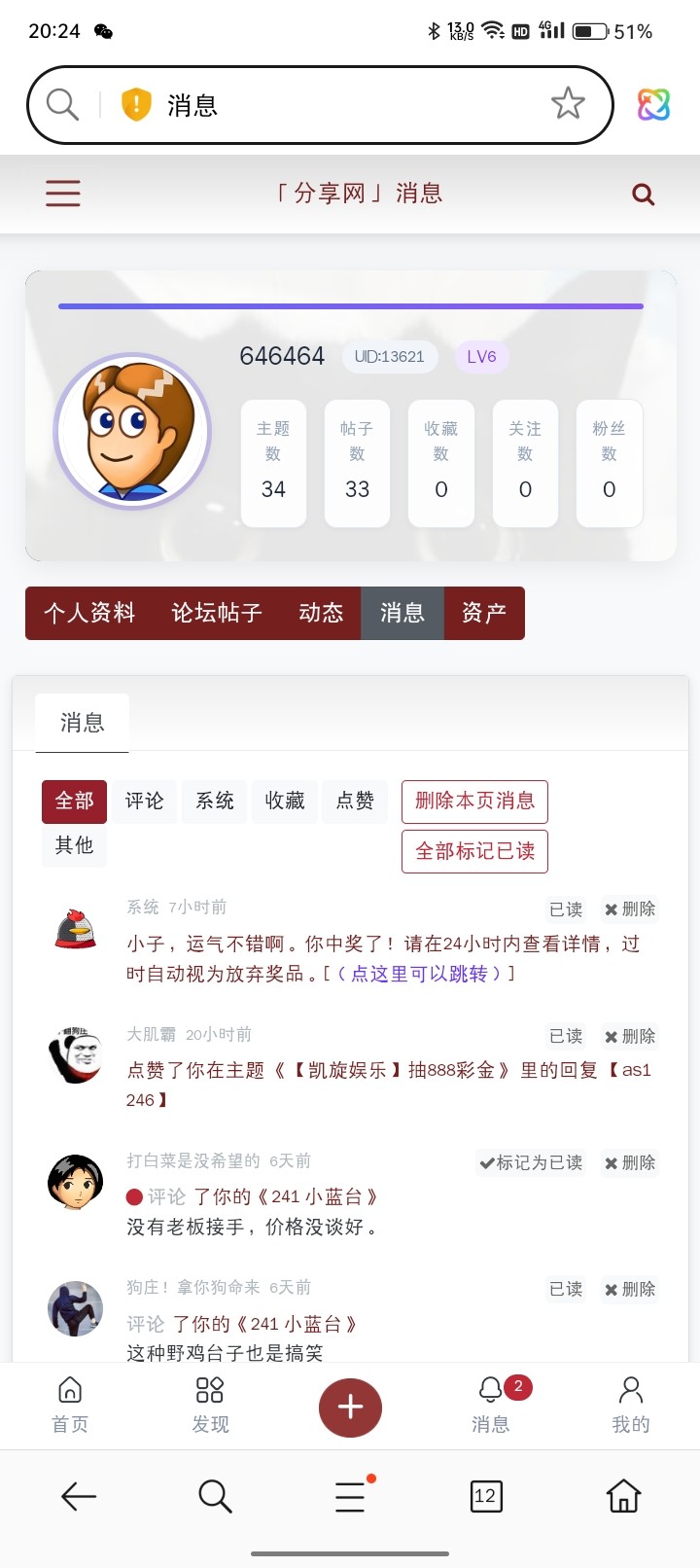The width and height of the screenshot is (700, 1568).
Task: Filter messages by 系统
Action: [x=215, y=802]
